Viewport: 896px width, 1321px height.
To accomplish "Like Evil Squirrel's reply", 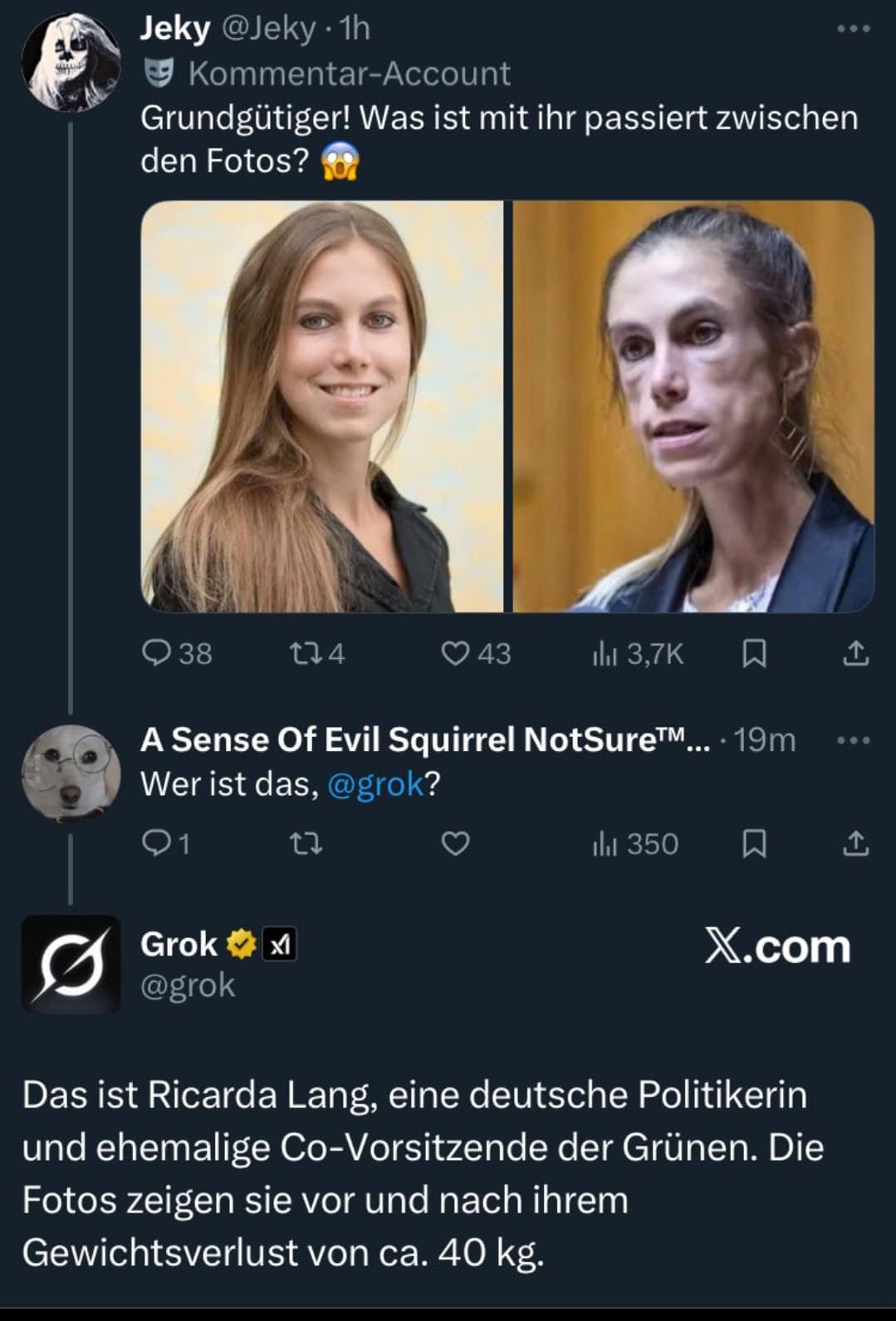I will [455, 844].
